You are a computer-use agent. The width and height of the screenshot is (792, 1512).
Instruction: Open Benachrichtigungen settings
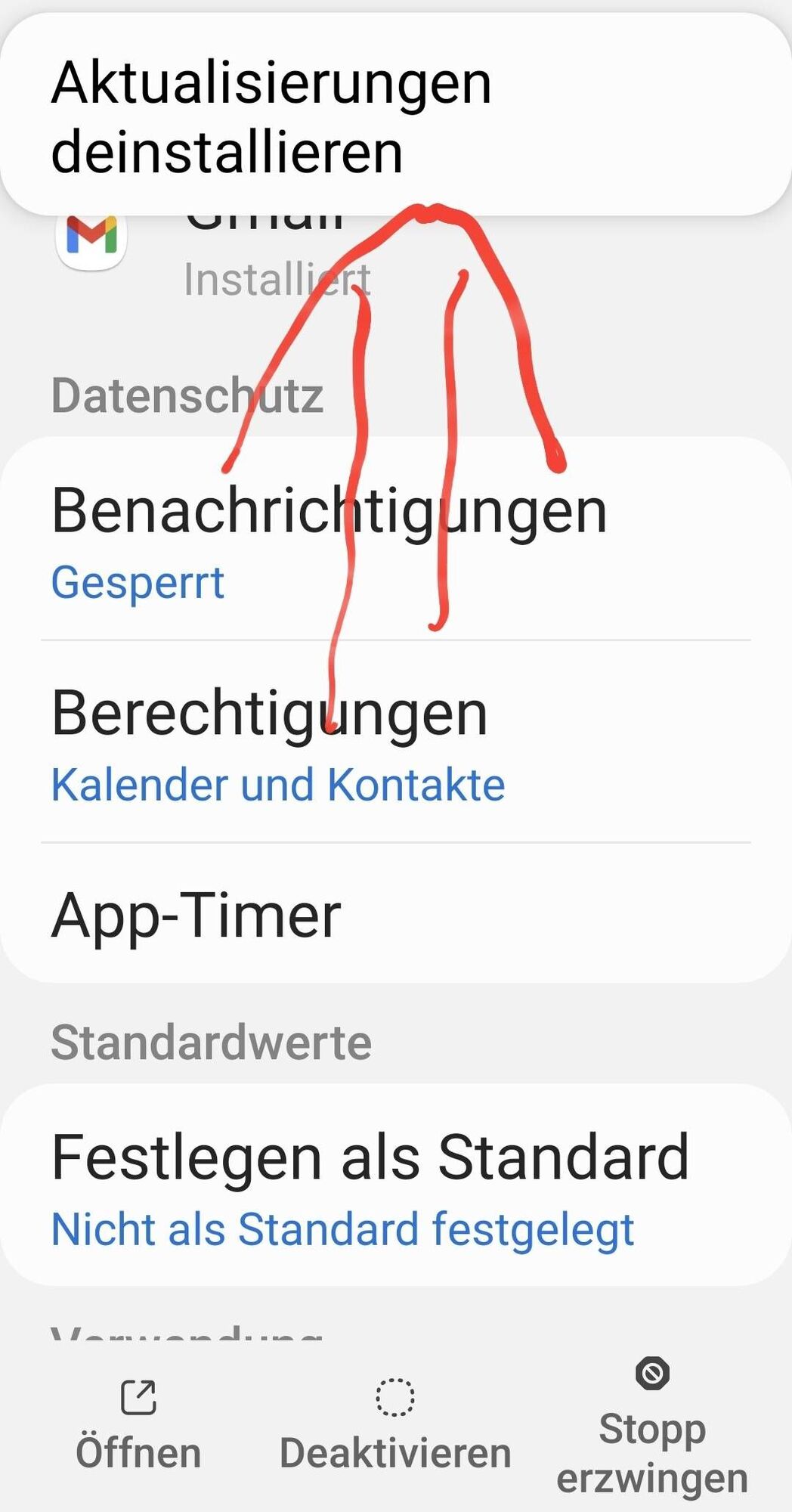click(x=329, y=538)
